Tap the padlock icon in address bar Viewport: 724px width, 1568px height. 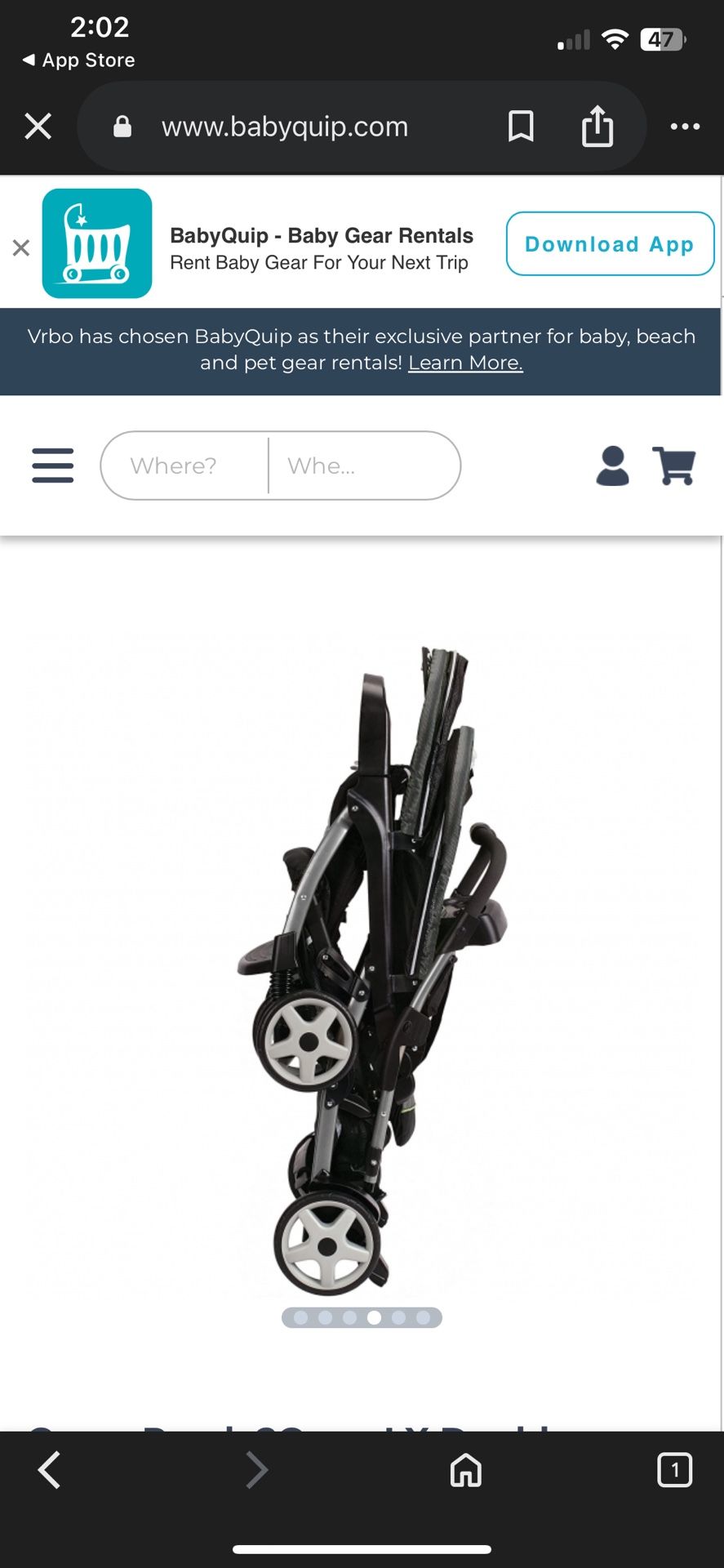(x=122, y=126)
